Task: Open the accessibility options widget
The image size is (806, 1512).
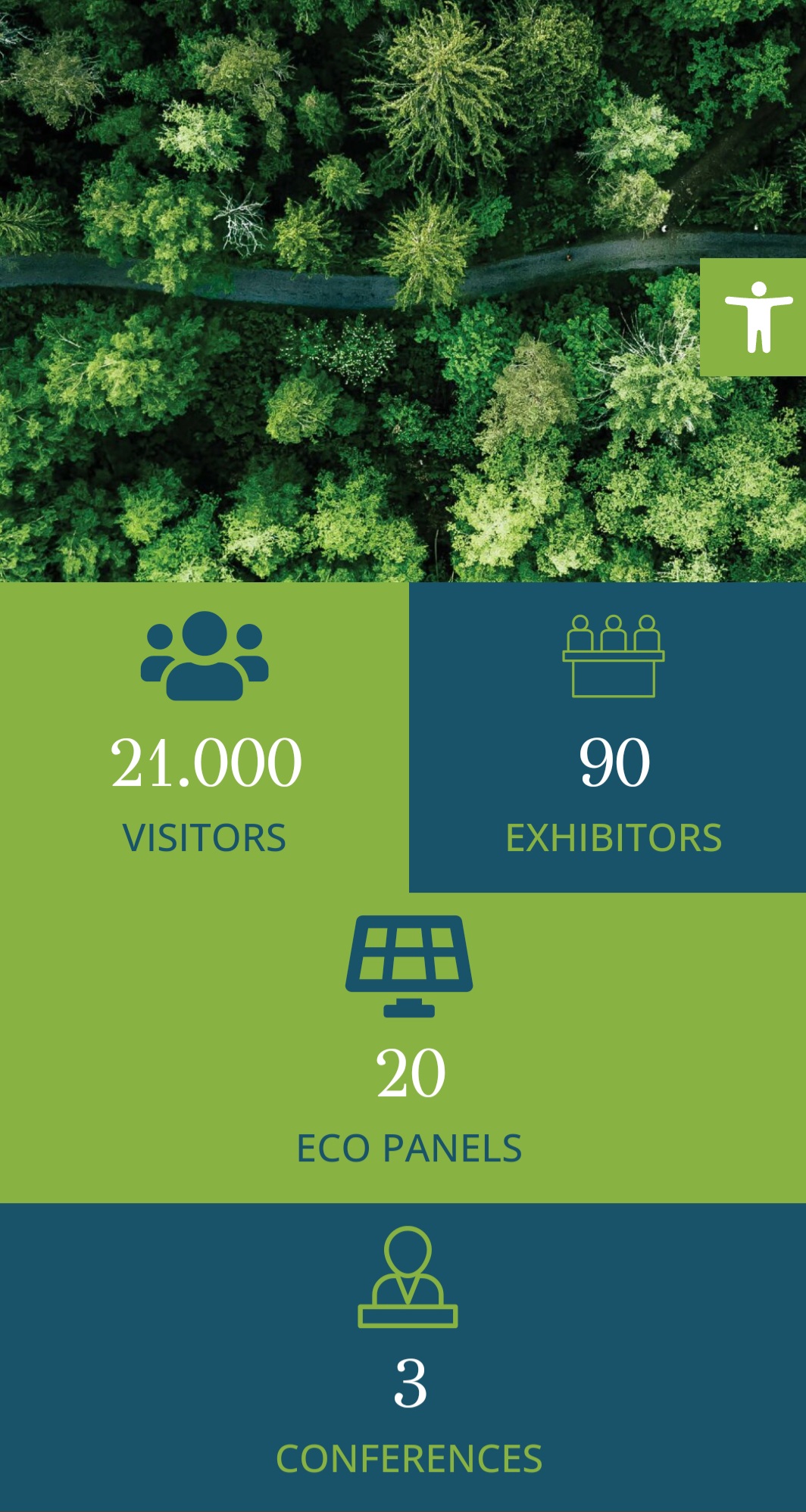Action: tap(753, 317)
